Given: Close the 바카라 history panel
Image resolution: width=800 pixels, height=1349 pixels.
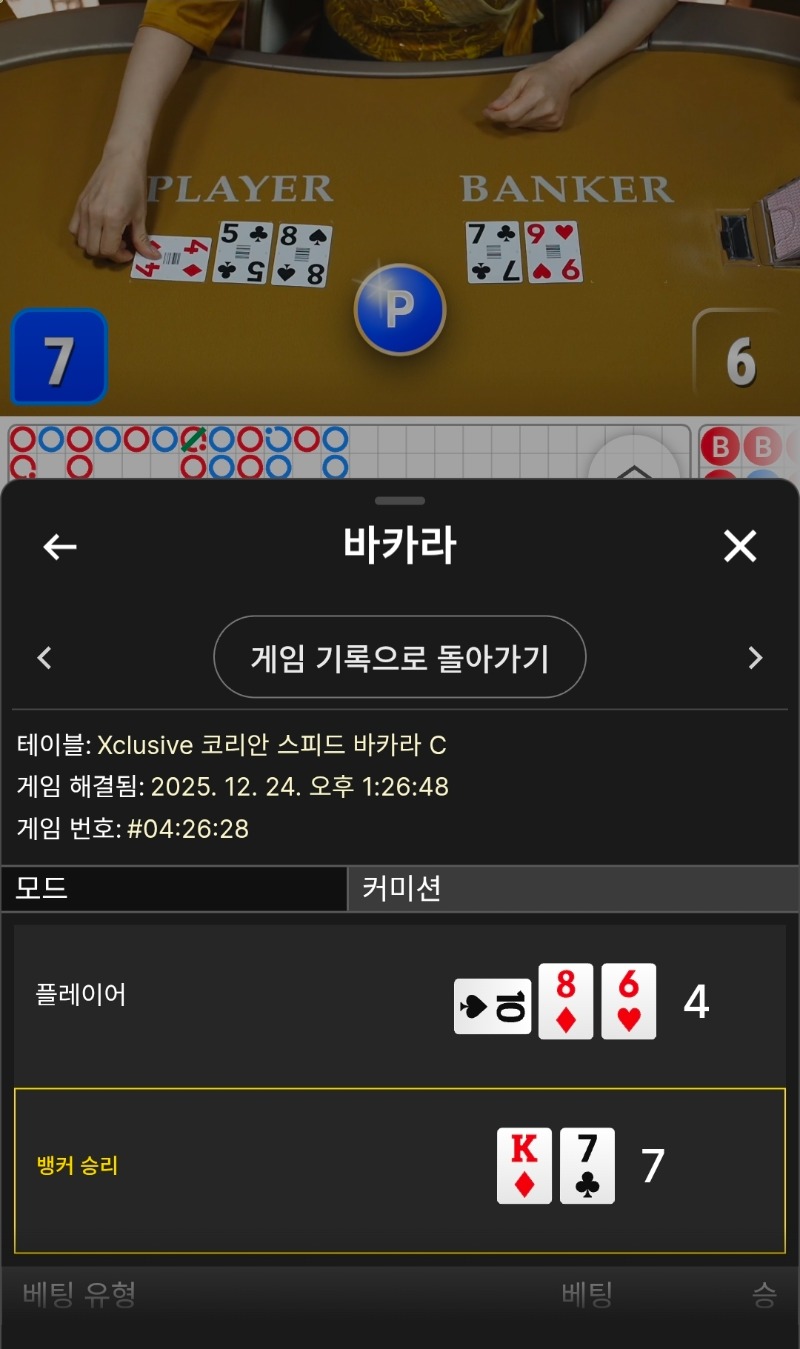Looking at the screenshot, I should tap(740, 546).
